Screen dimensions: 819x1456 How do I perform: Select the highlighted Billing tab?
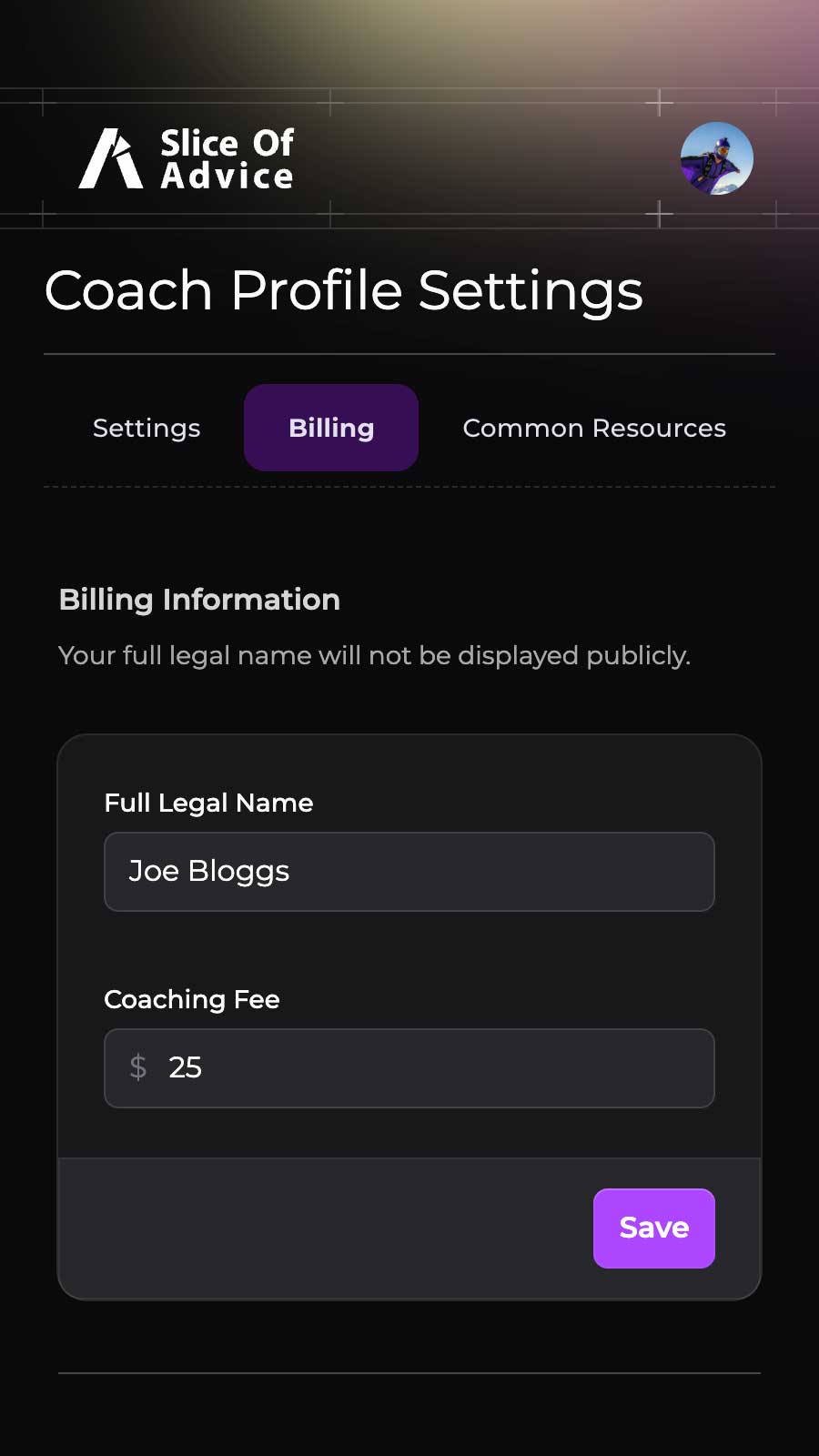coord(330,428)
